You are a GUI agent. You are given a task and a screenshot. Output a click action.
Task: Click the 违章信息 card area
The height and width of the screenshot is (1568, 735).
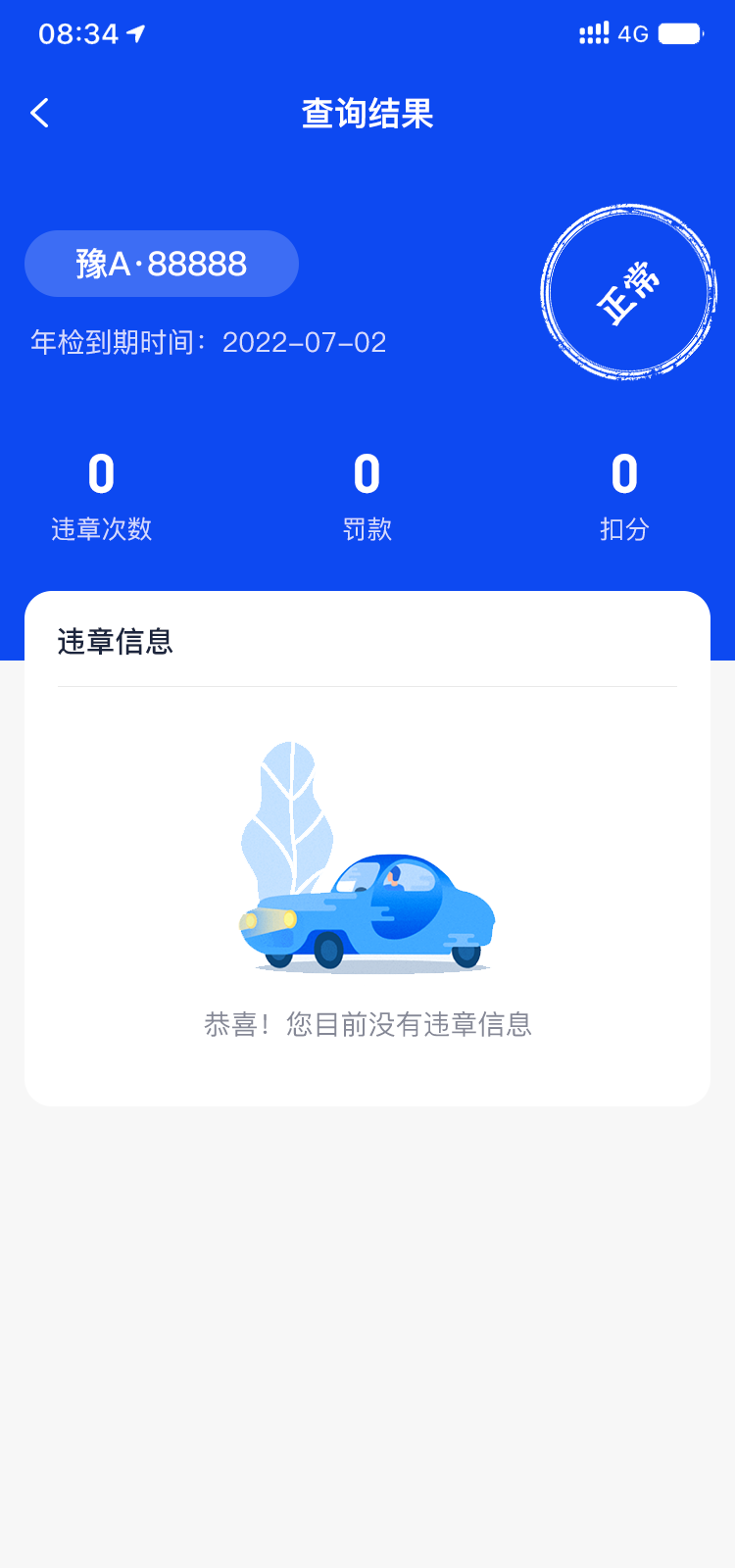pyautogui.click(x=367, y=848)
